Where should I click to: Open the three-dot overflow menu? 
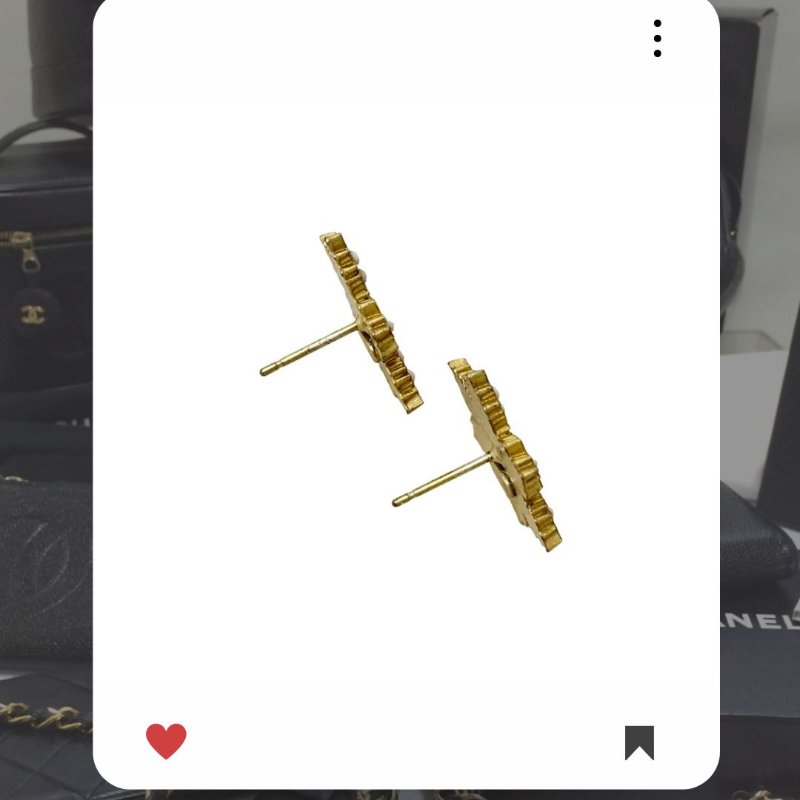[657, 38]
